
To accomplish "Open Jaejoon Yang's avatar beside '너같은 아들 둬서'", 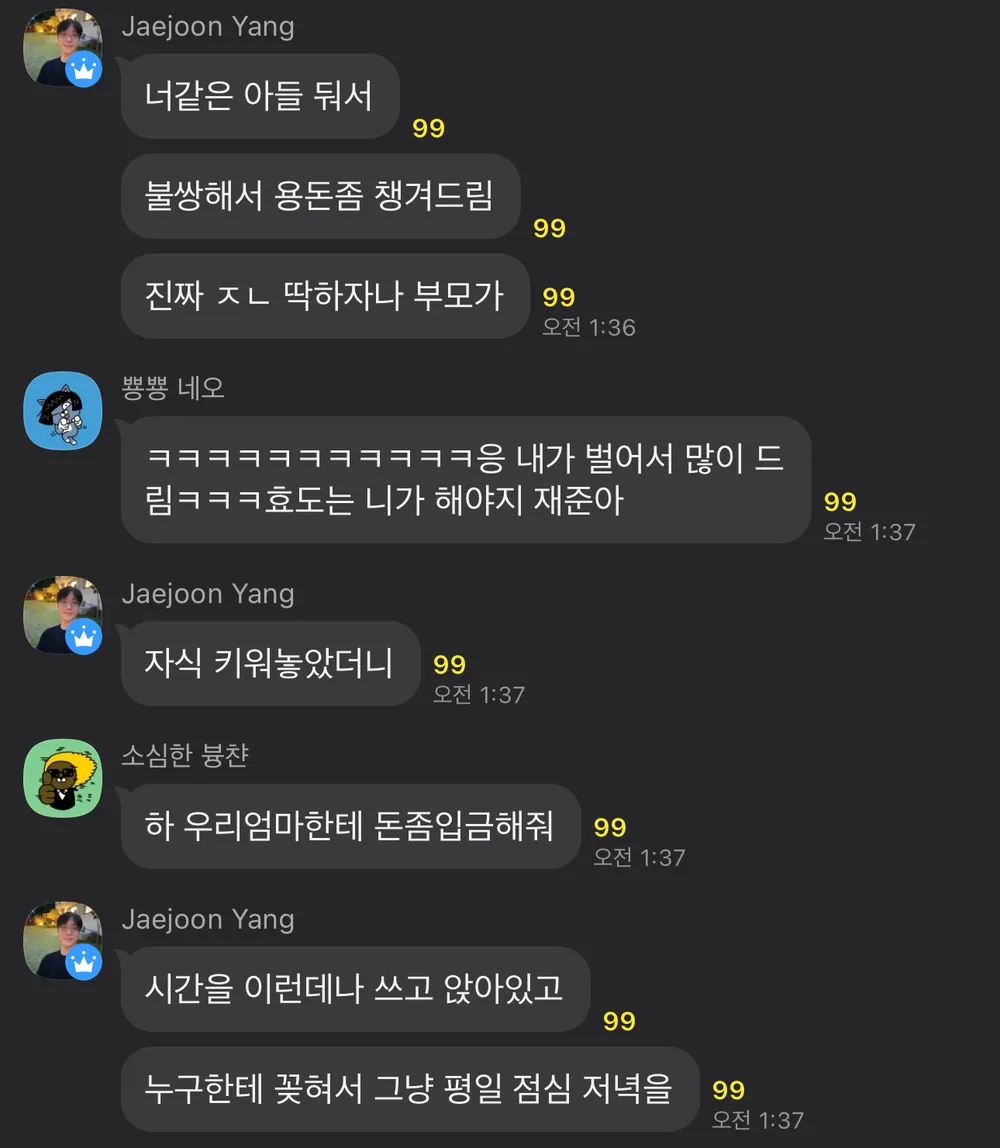I will click(x=62, y=48).
